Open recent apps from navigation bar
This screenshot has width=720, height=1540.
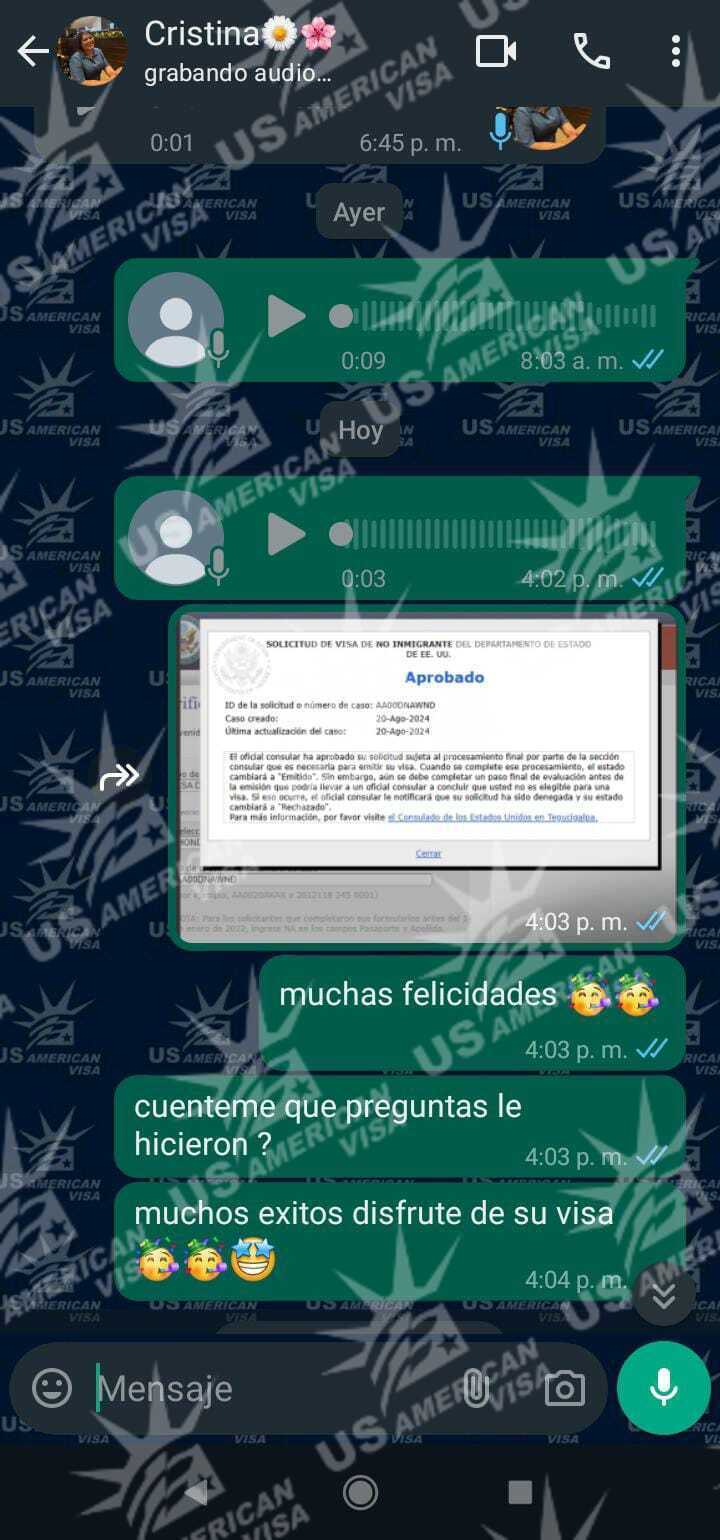(x=520, y=1493)
